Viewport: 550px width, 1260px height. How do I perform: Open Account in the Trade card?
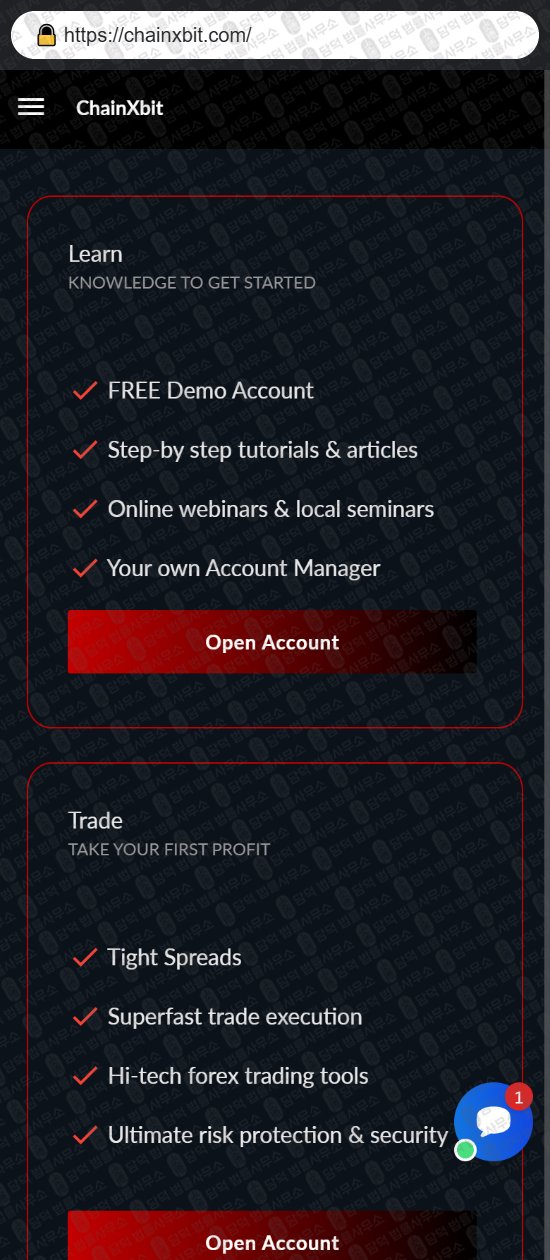click(272, 1236)
